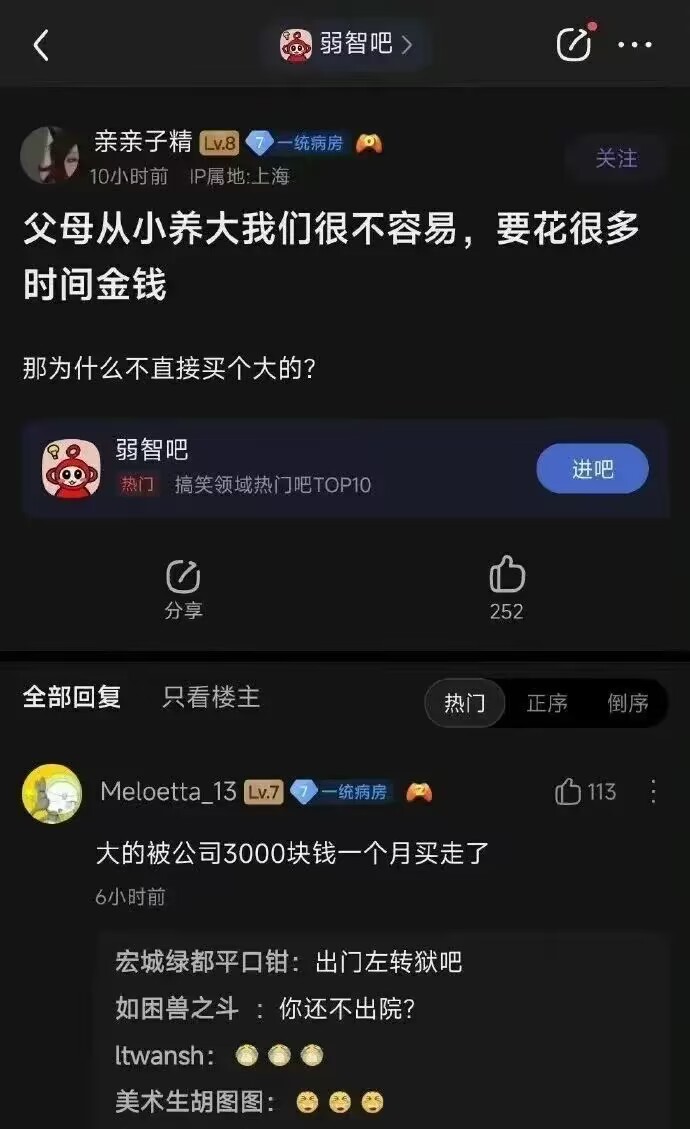Image resolution: width=690 pixels, height=1129 pixels.
Task: Like the post with 252 likes
Action: click(x=506, y=589)
